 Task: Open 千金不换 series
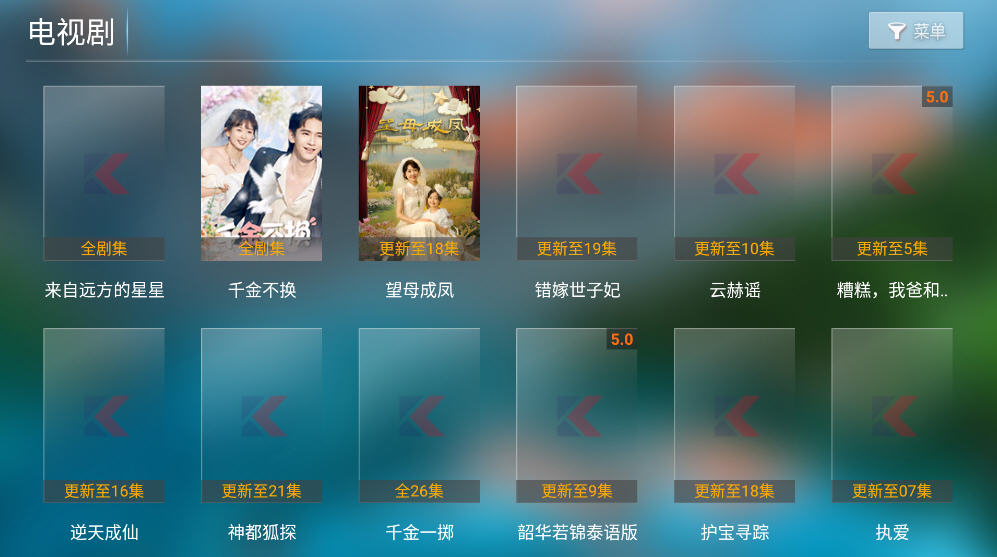[x=261, y=173]
